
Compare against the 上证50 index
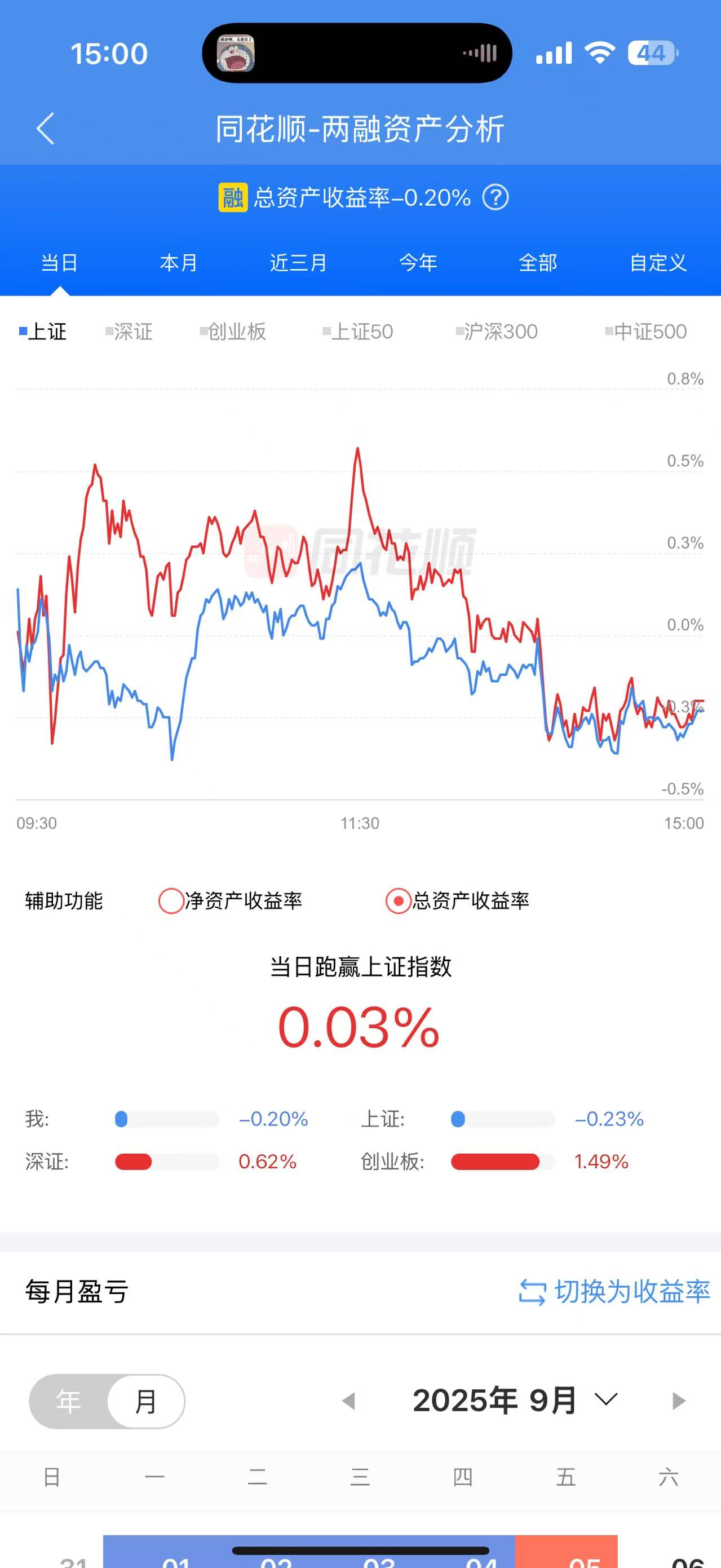click(x=358, y=332)
